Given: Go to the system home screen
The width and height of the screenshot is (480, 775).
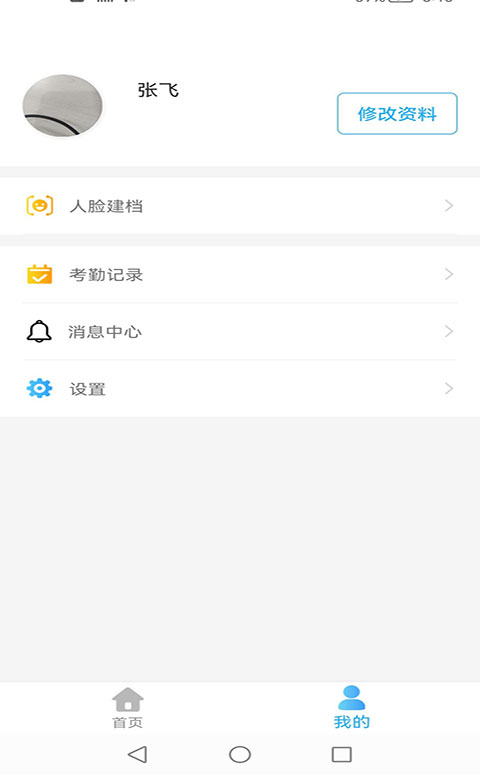Looking at the screenshot, I should coord(240,754).
